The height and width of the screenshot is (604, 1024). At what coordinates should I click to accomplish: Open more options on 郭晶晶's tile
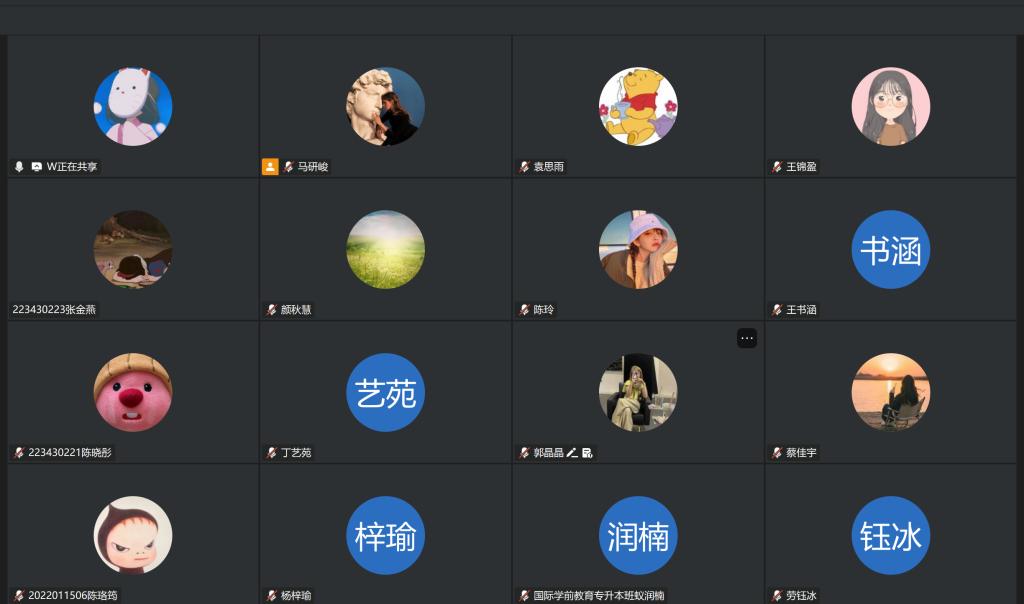747,338
